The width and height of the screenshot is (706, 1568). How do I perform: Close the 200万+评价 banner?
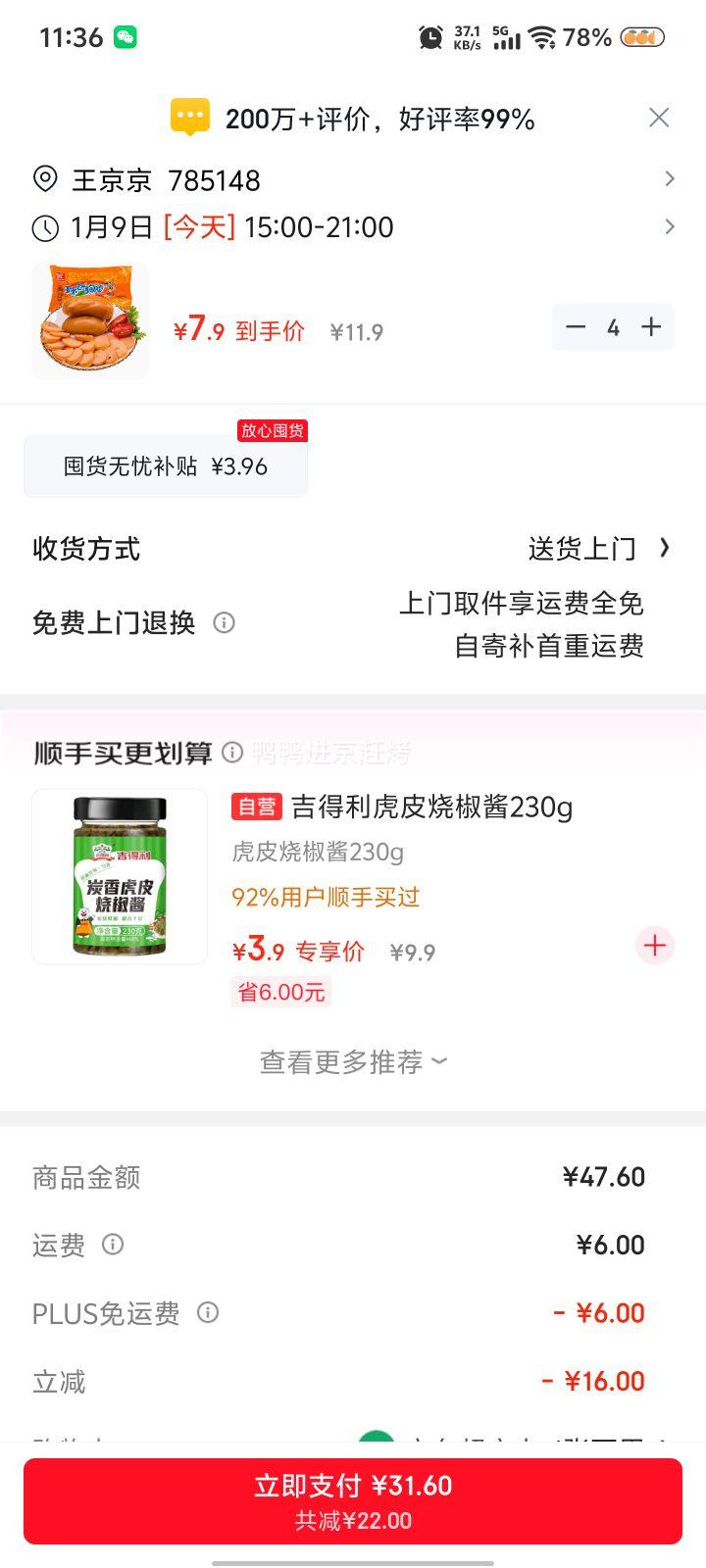click(x=661, y=117)
